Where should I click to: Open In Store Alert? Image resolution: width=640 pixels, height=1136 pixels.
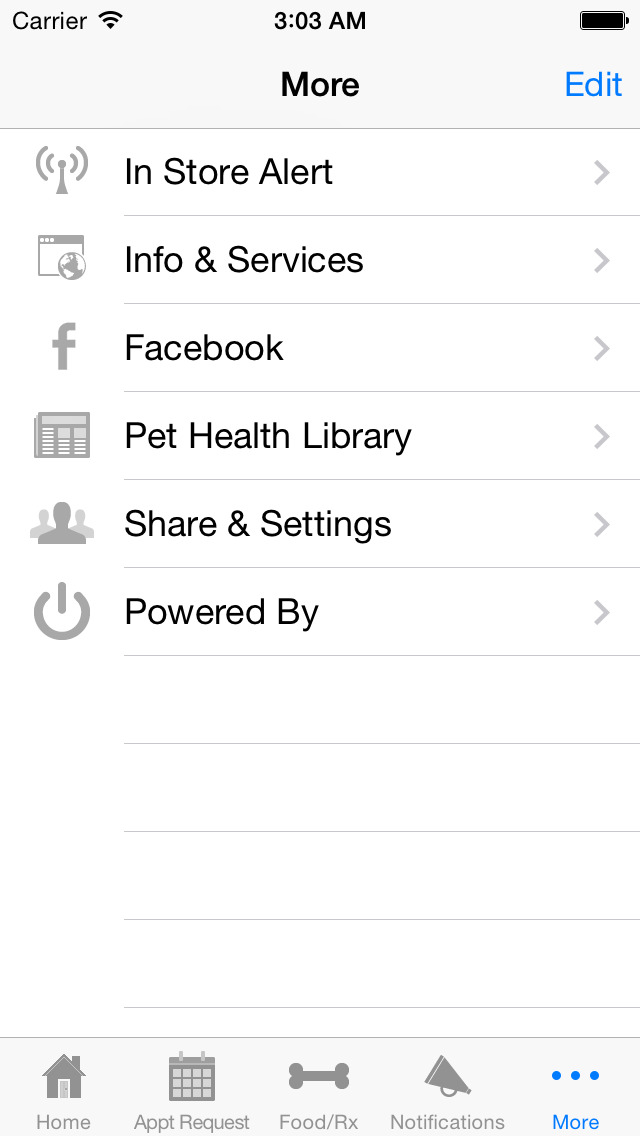[320, 172]
